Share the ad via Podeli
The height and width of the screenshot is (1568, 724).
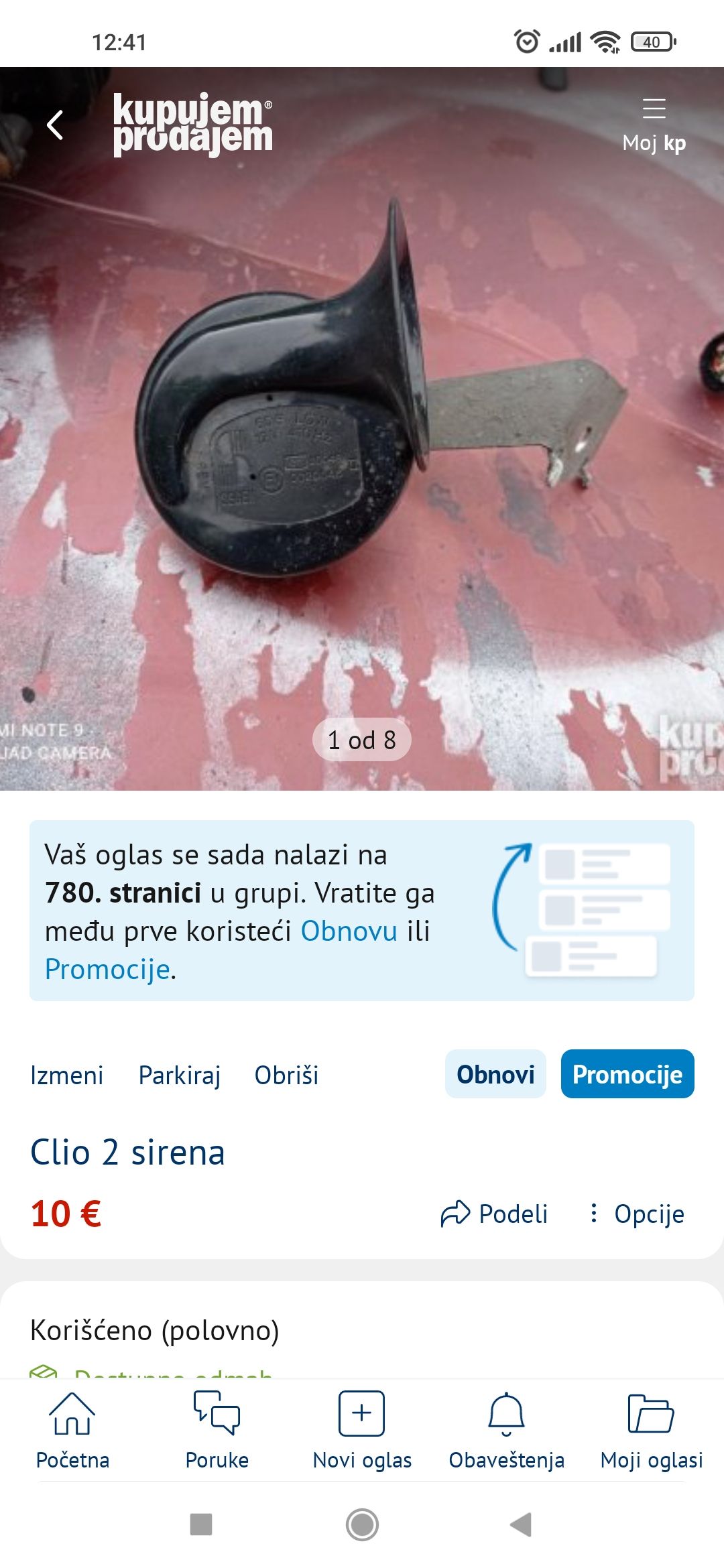tap(494, 1214)
